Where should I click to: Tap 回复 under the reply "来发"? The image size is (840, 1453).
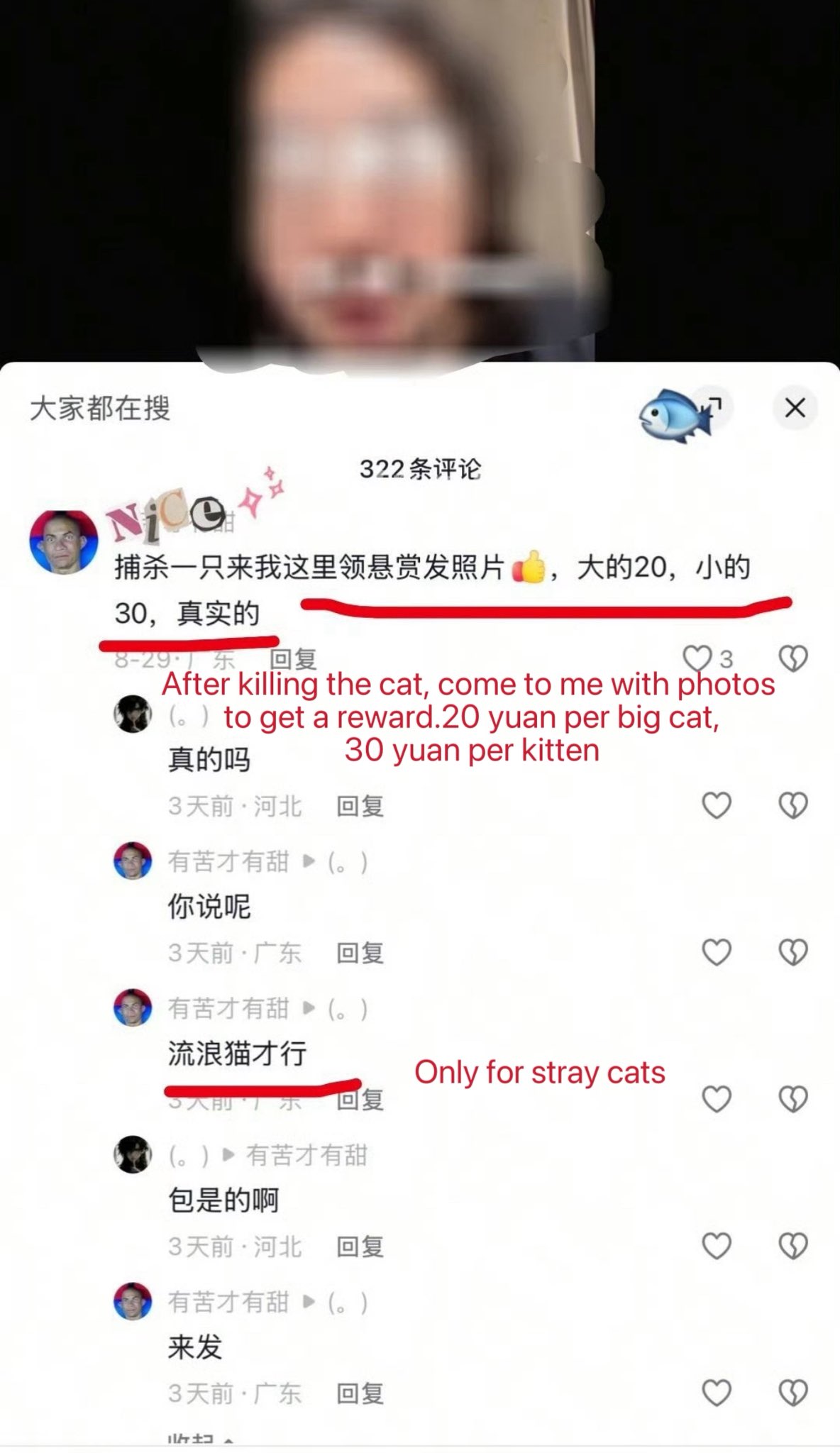pos(360,1393)
